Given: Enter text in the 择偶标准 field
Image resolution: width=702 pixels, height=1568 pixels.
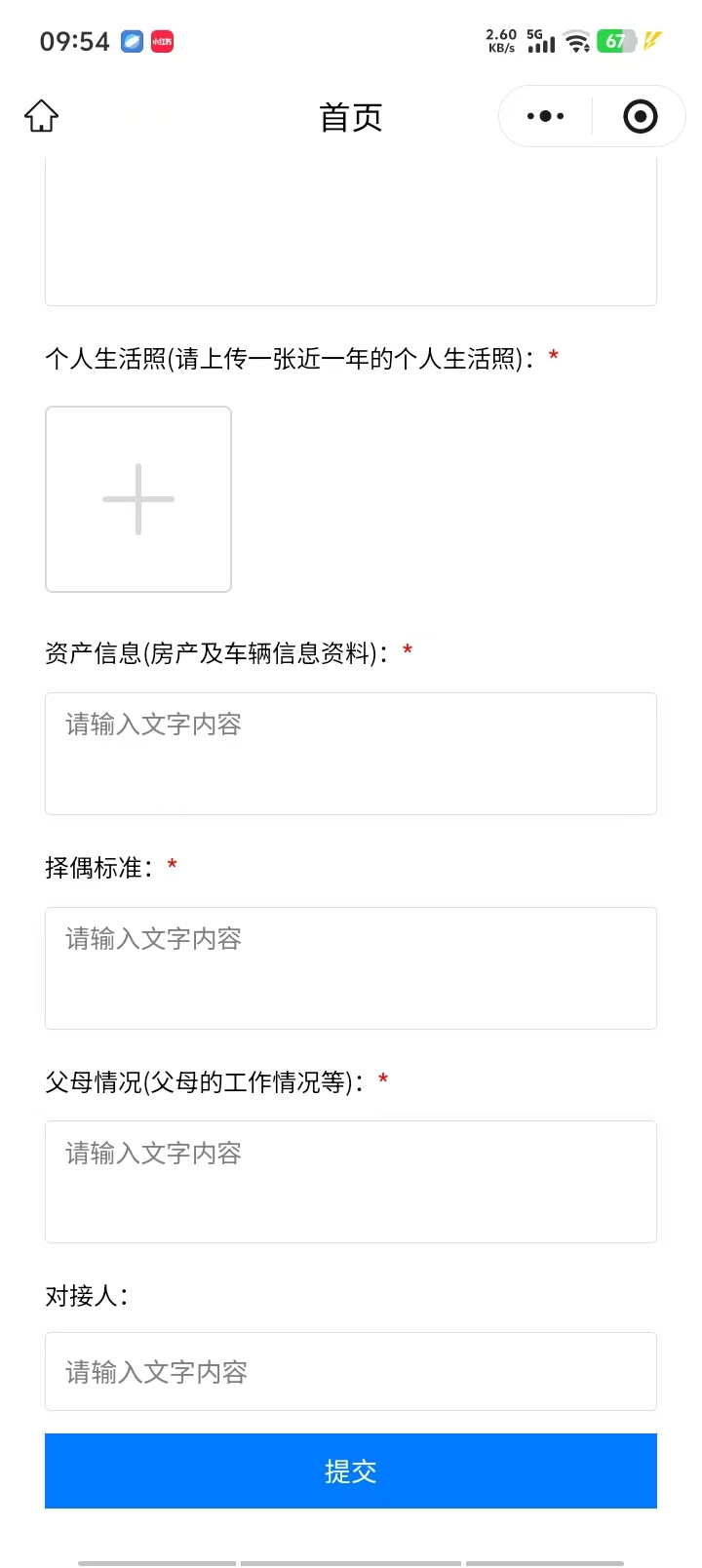Looking at the screenshot, I should click(351, 968).
